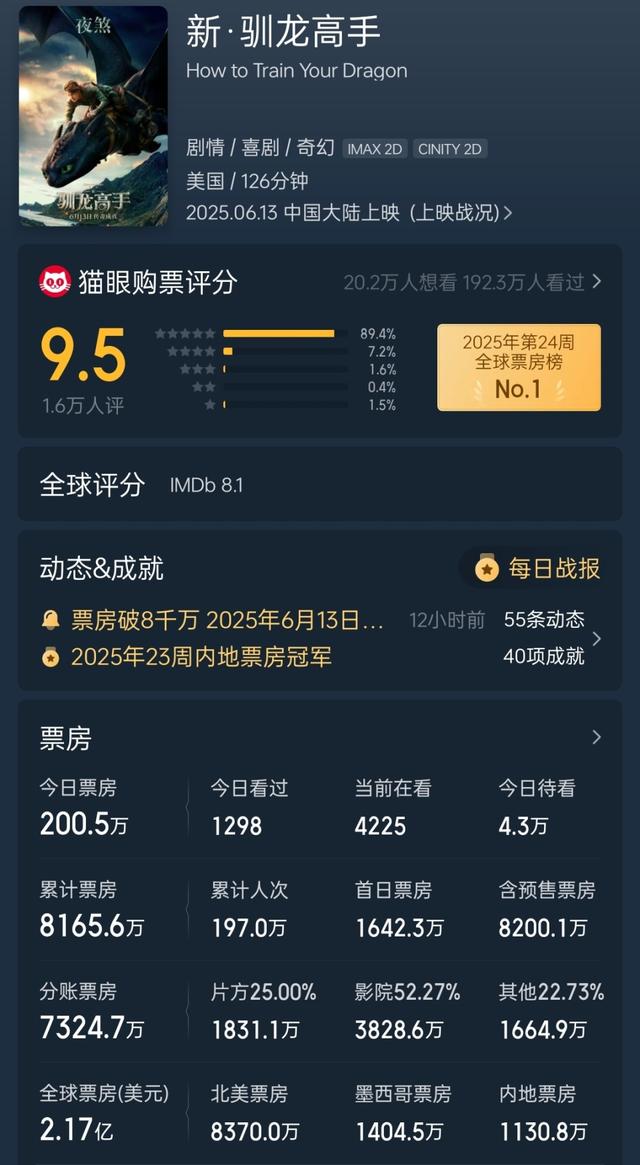Open the 全球评分 IMDb 8.1 card
Viewport: 640px width, 1165px height.
[x=319, y=485]
